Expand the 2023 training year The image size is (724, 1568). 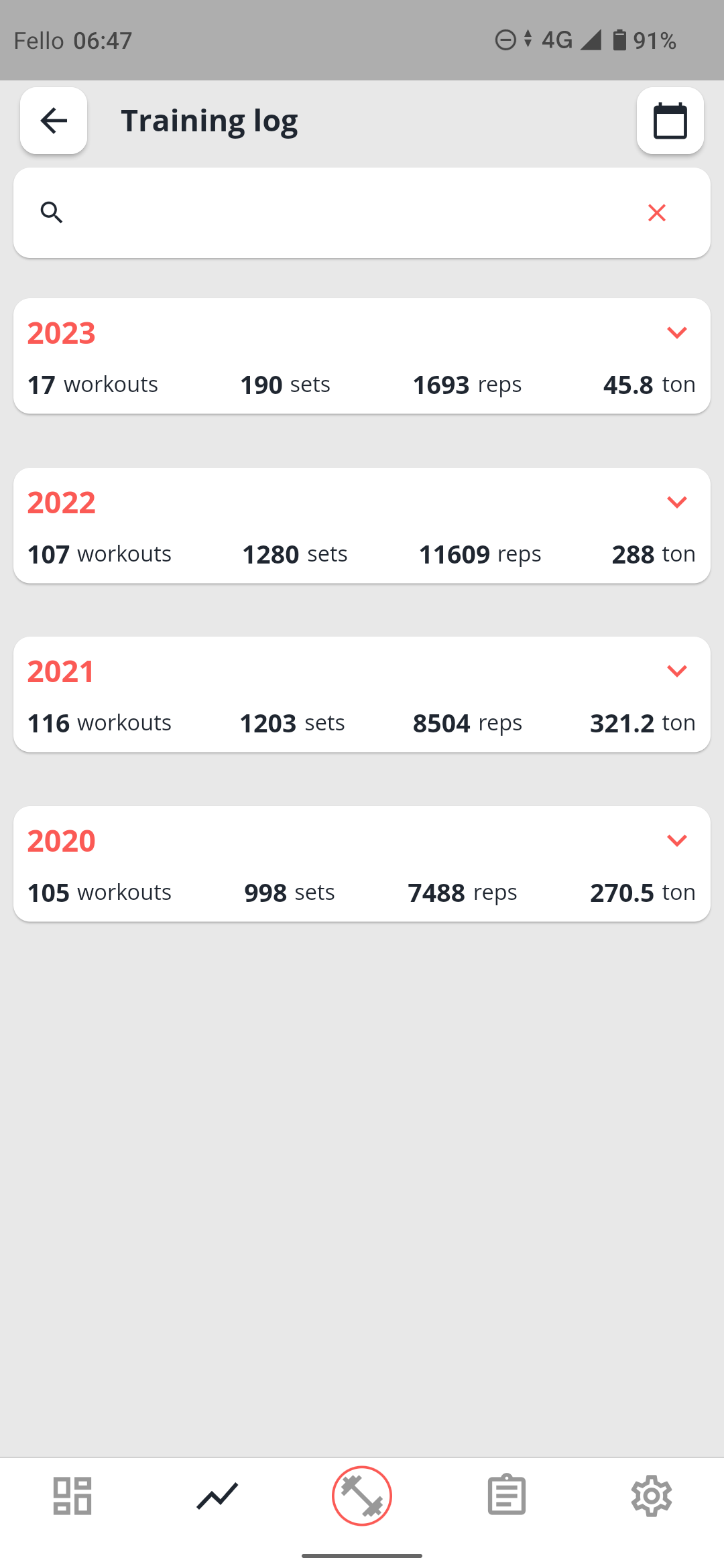[x=677, y=332]
